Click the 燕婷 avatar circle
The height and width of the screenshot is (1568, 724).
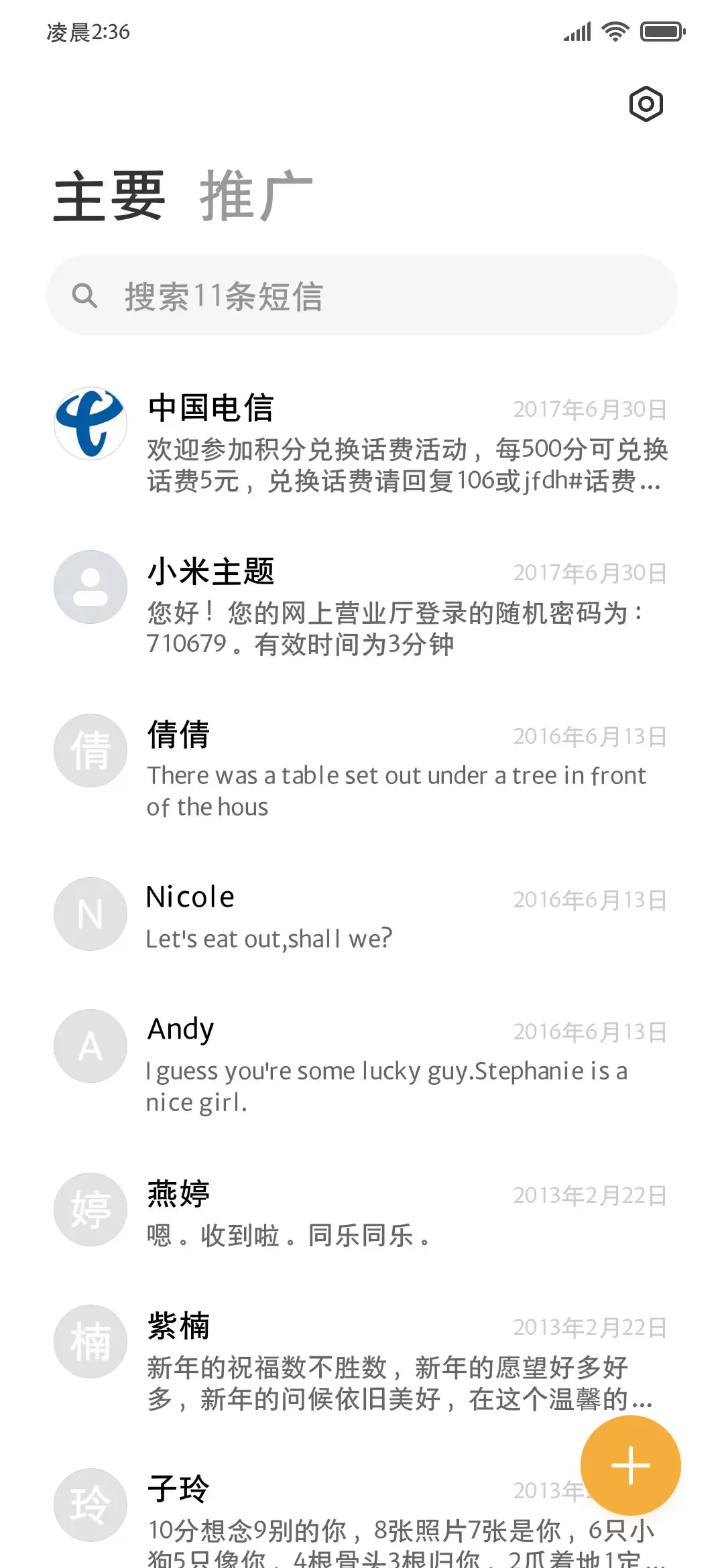click(x=90, y=1210)
